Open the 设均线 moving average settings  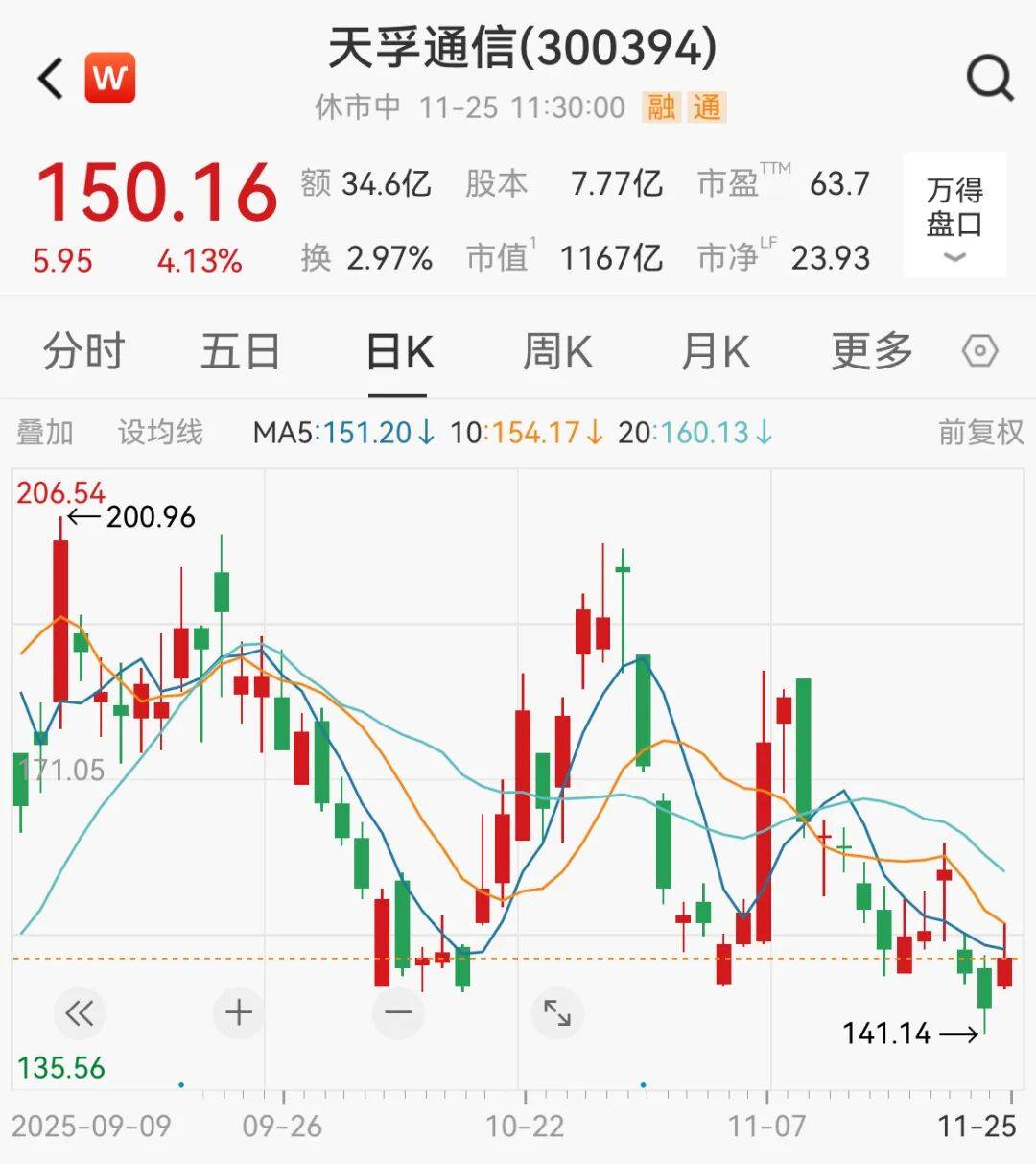pyautogui.click(x=159, y=433)
